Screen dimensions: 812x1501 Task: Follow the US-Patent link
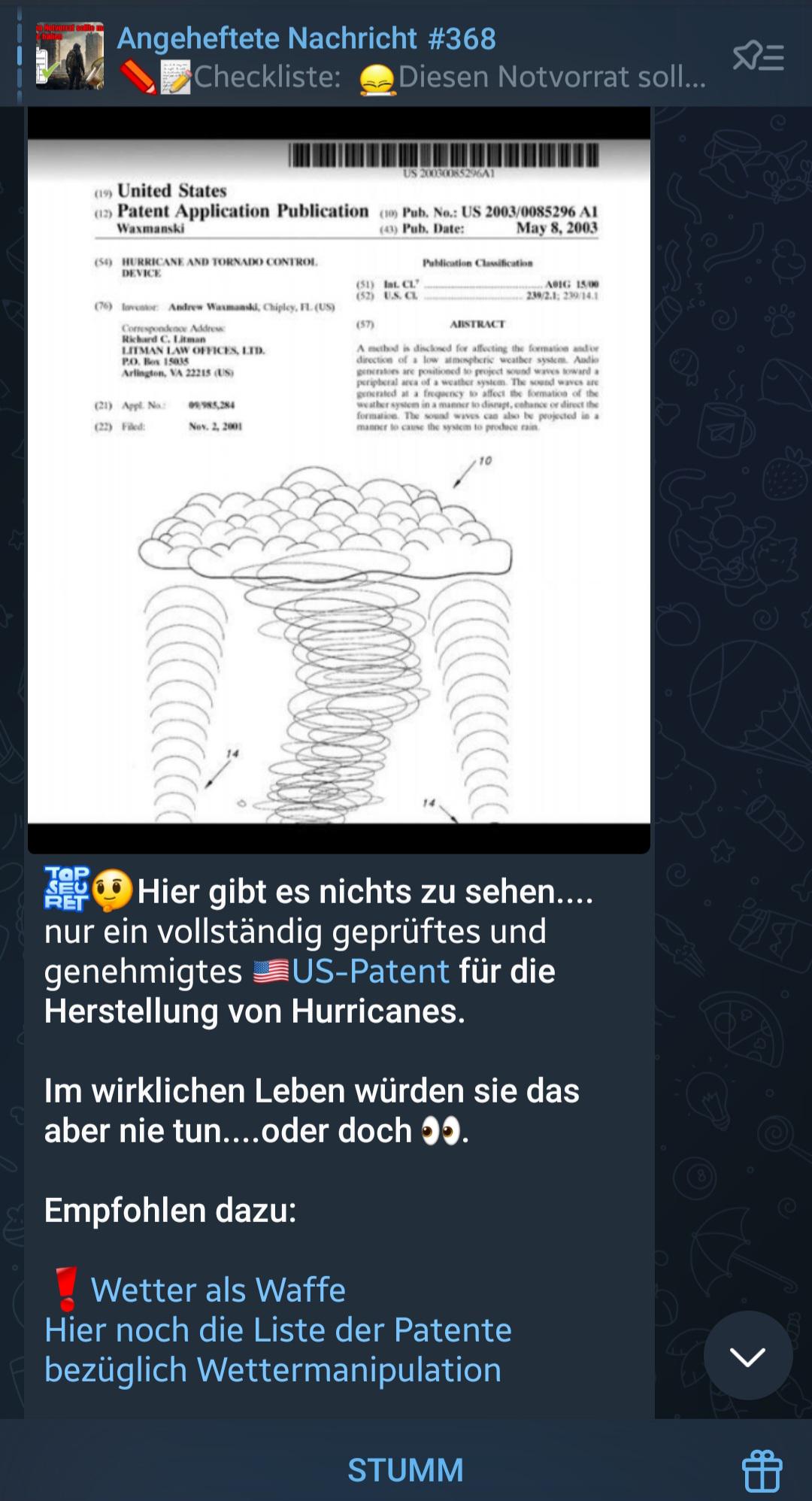tap(370, 972)
